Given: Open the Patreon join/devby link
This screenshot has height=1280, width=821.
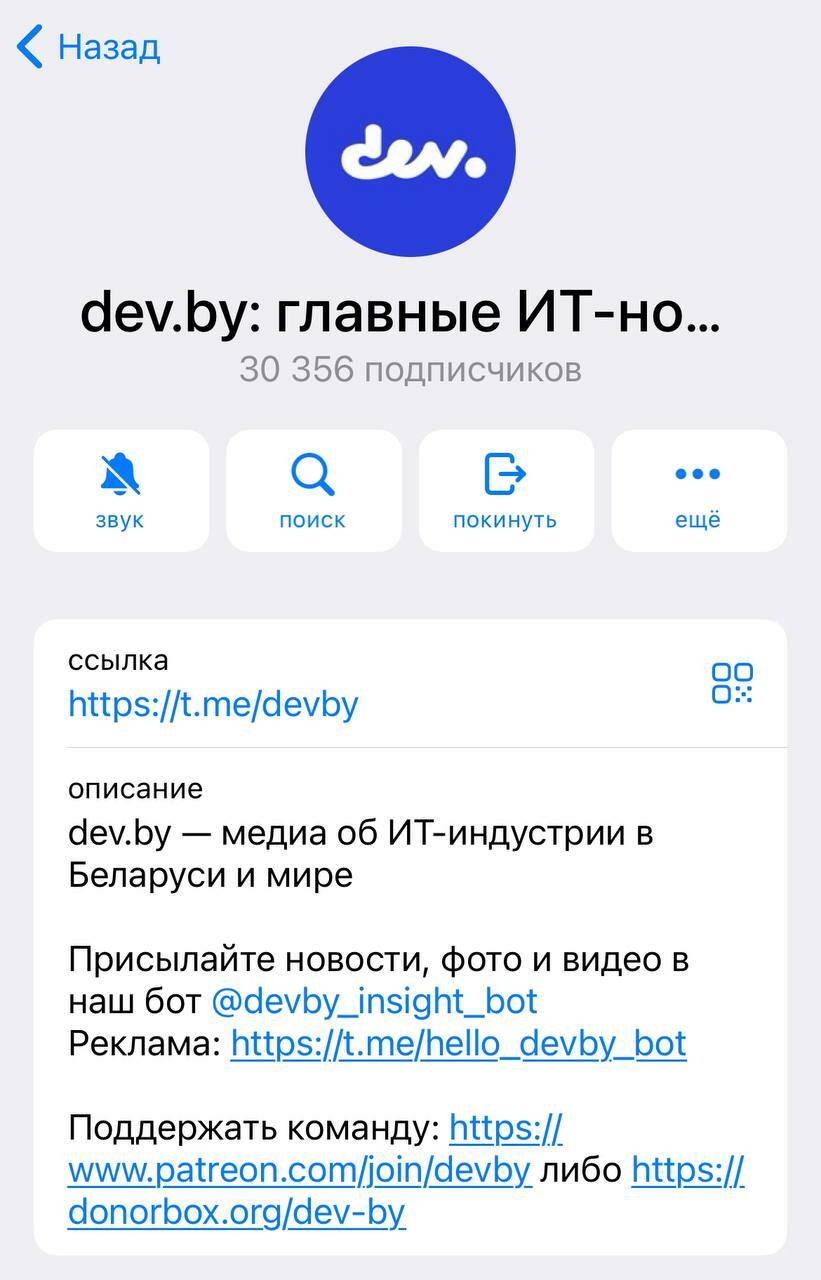Looking at the screenshot, I should [299, 1170].
